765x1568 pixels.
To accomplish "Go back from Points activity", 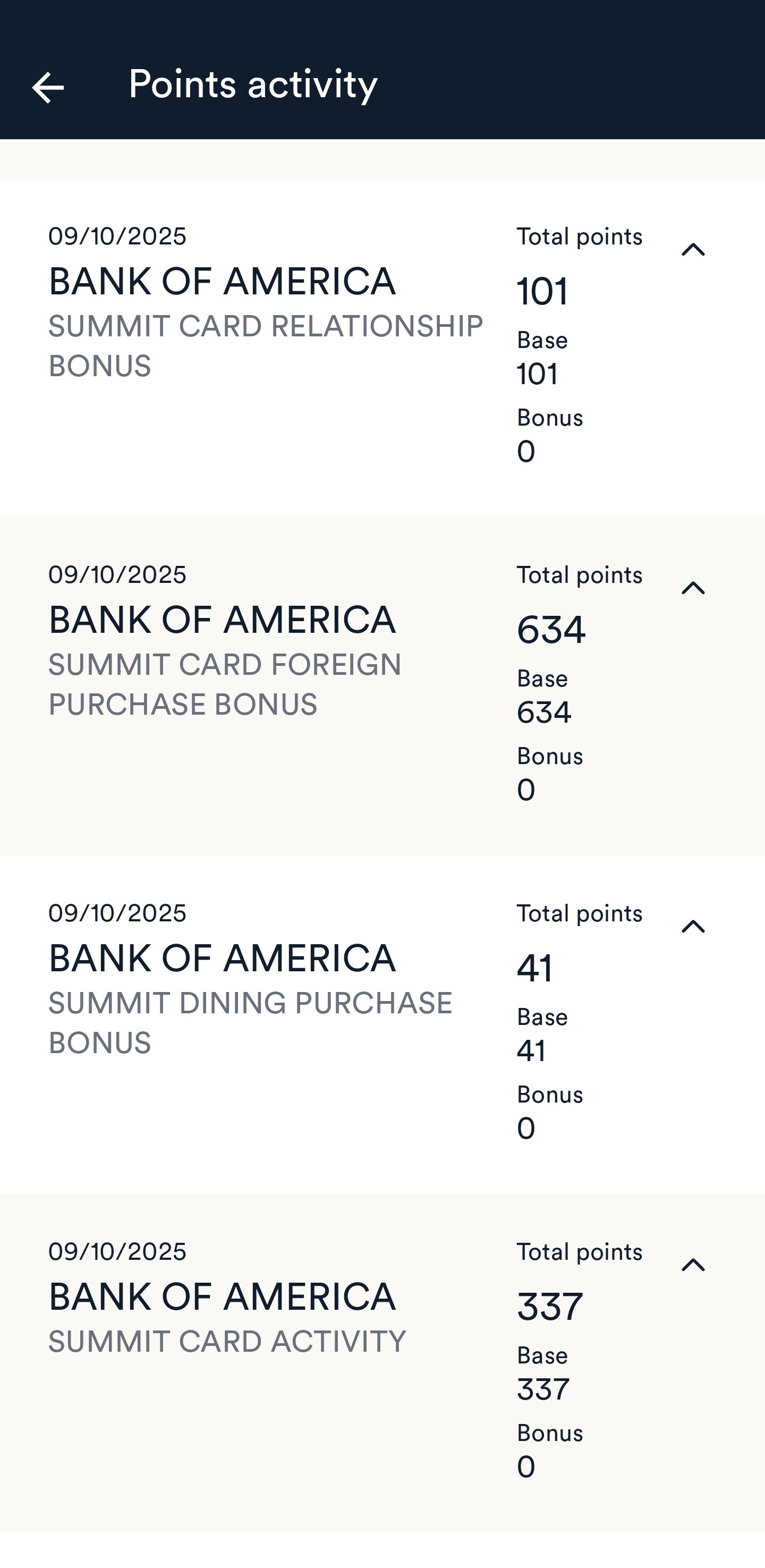I will pos(48,88).
